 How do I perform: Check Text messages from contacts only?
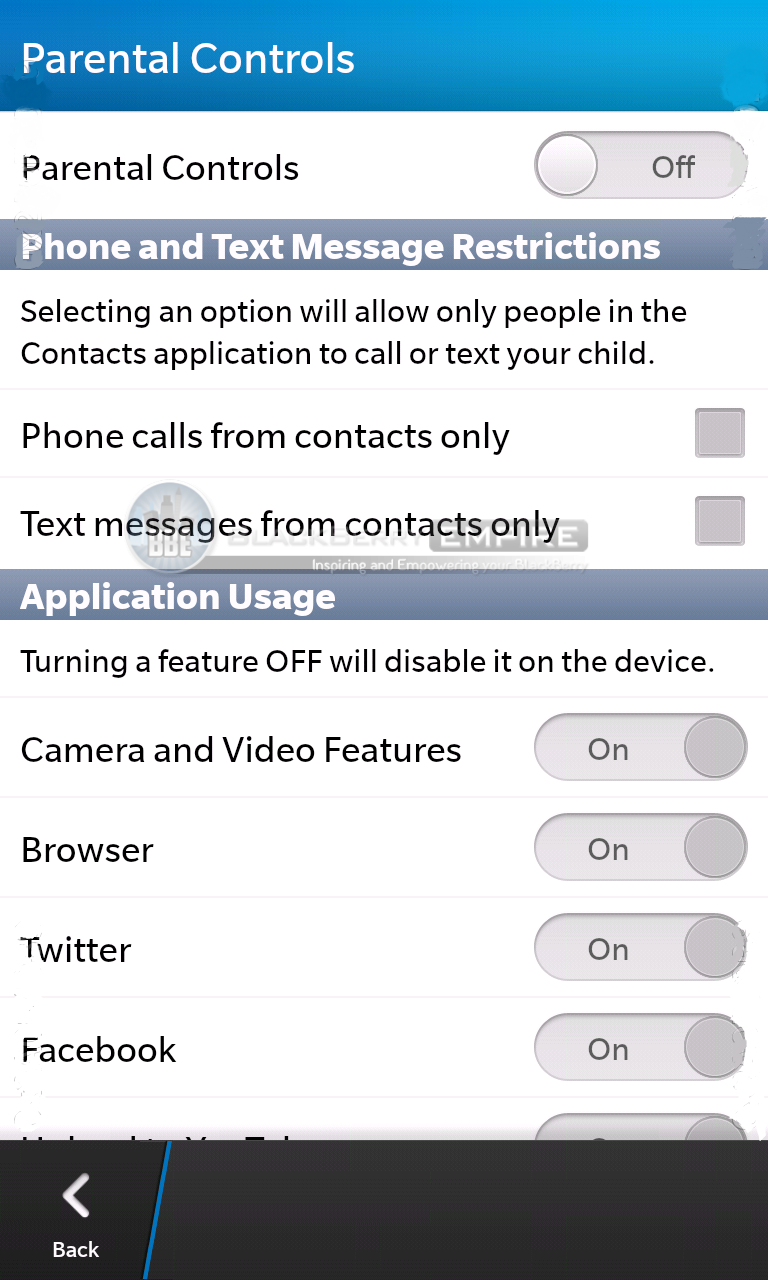[x=720, y=521]
